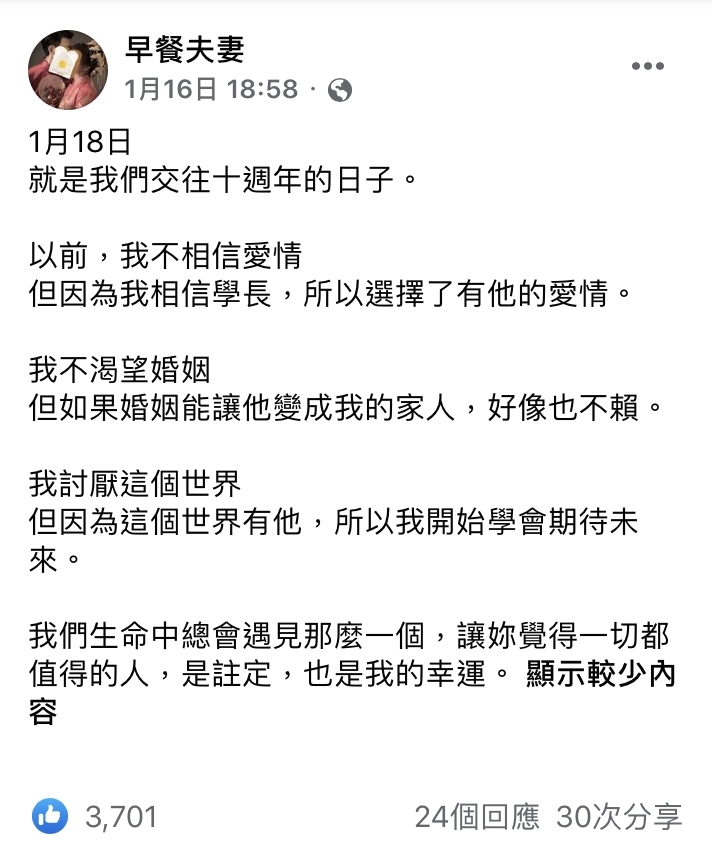Open the 24個回應 comments
This screenshot has width=712, height=850.
point(477,816)
